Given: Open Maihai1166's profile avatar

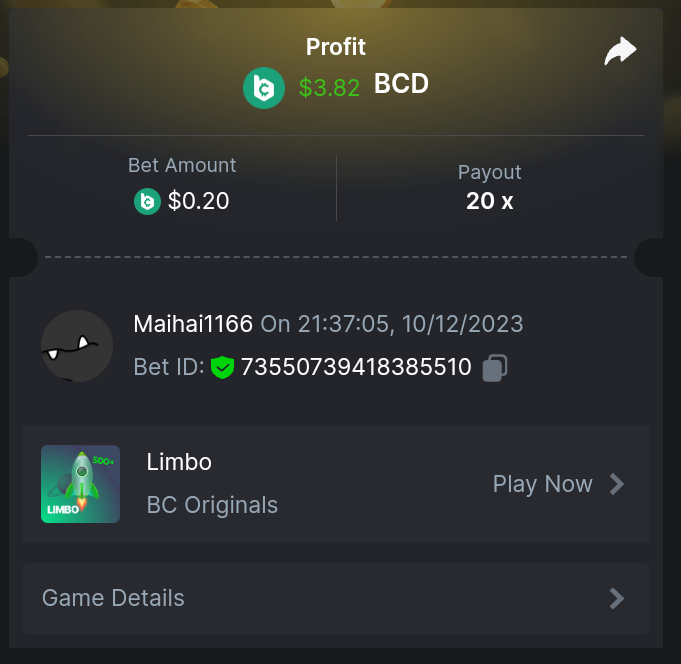Looking at the screenshot, I should click(77, 346).
